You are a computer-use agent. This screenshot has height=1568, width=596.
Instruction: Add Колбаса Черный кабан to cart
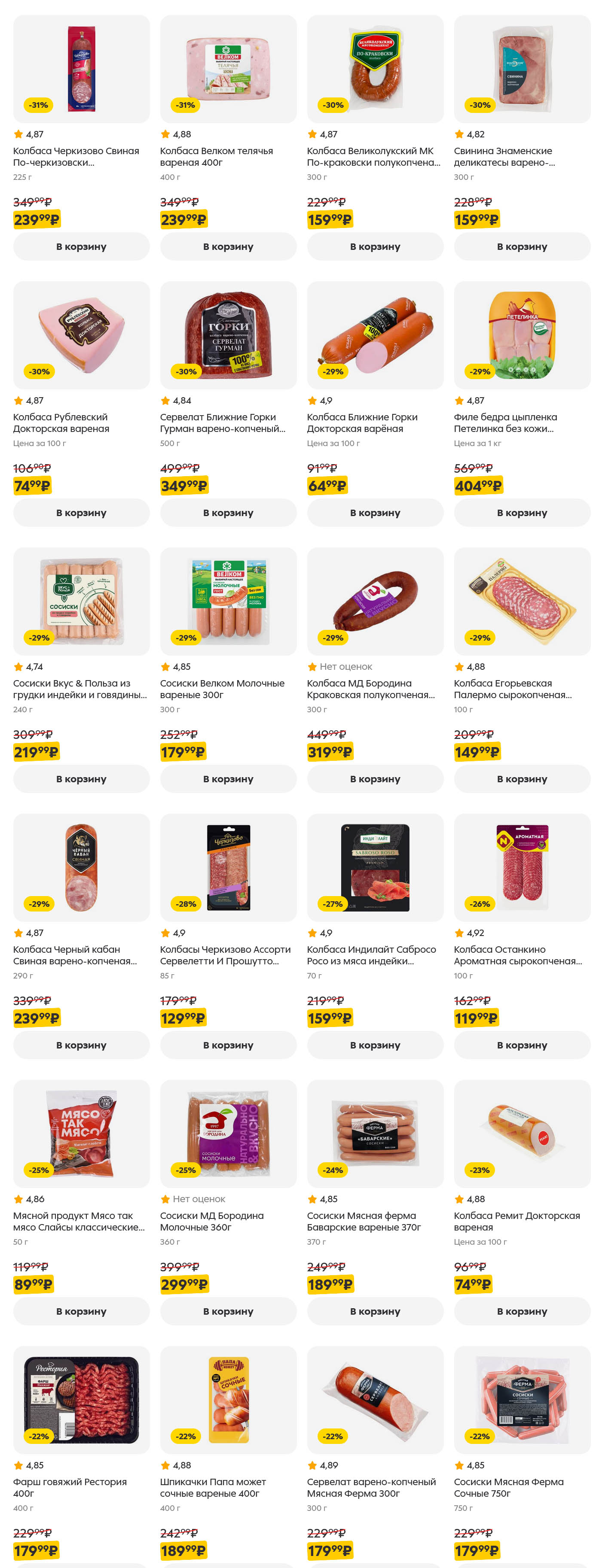81,1045
